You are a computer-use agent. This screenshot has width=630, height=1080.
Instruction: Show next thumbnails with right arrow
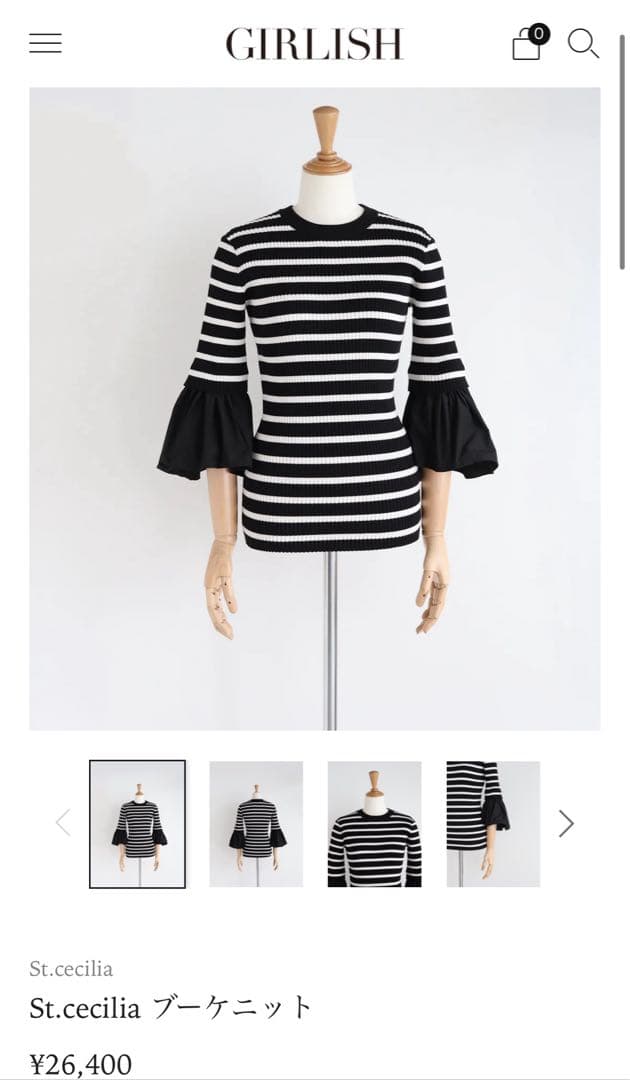pos(566,823)
